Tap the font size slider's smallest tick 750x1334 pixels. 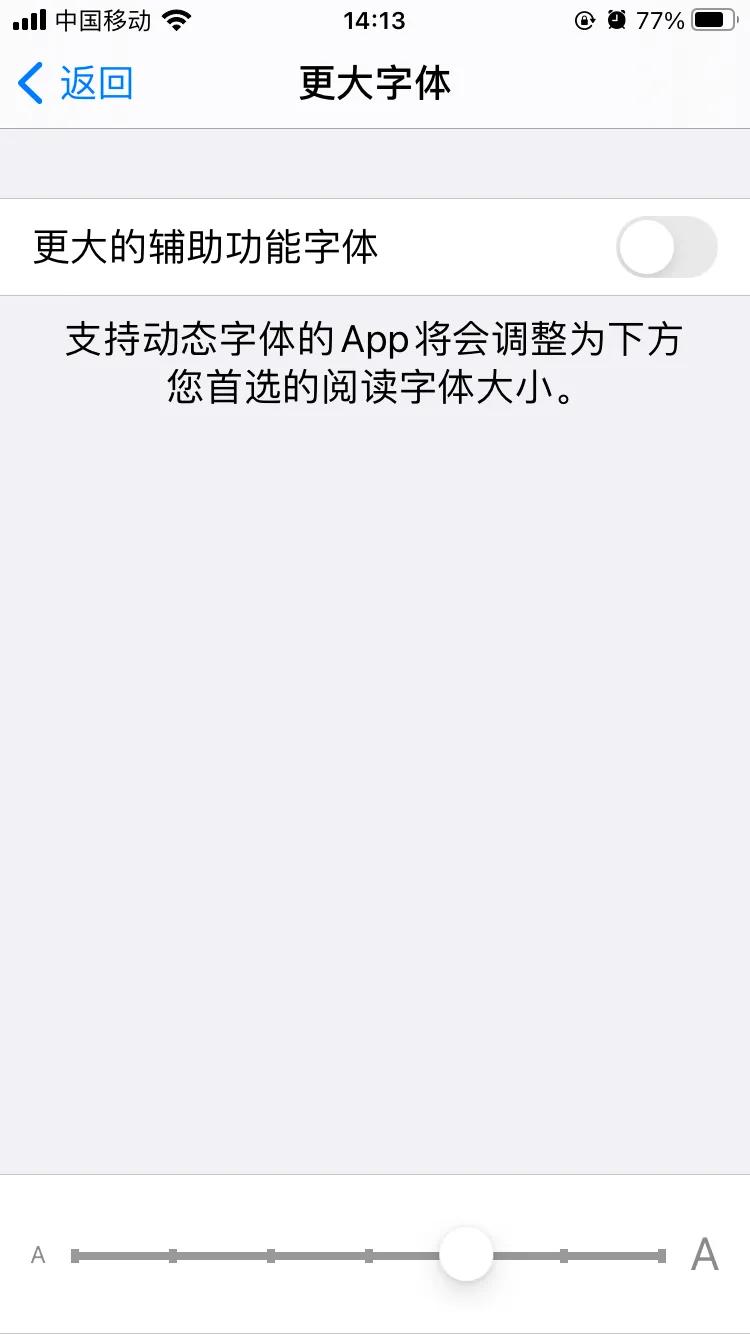[x=76, y=1255]
